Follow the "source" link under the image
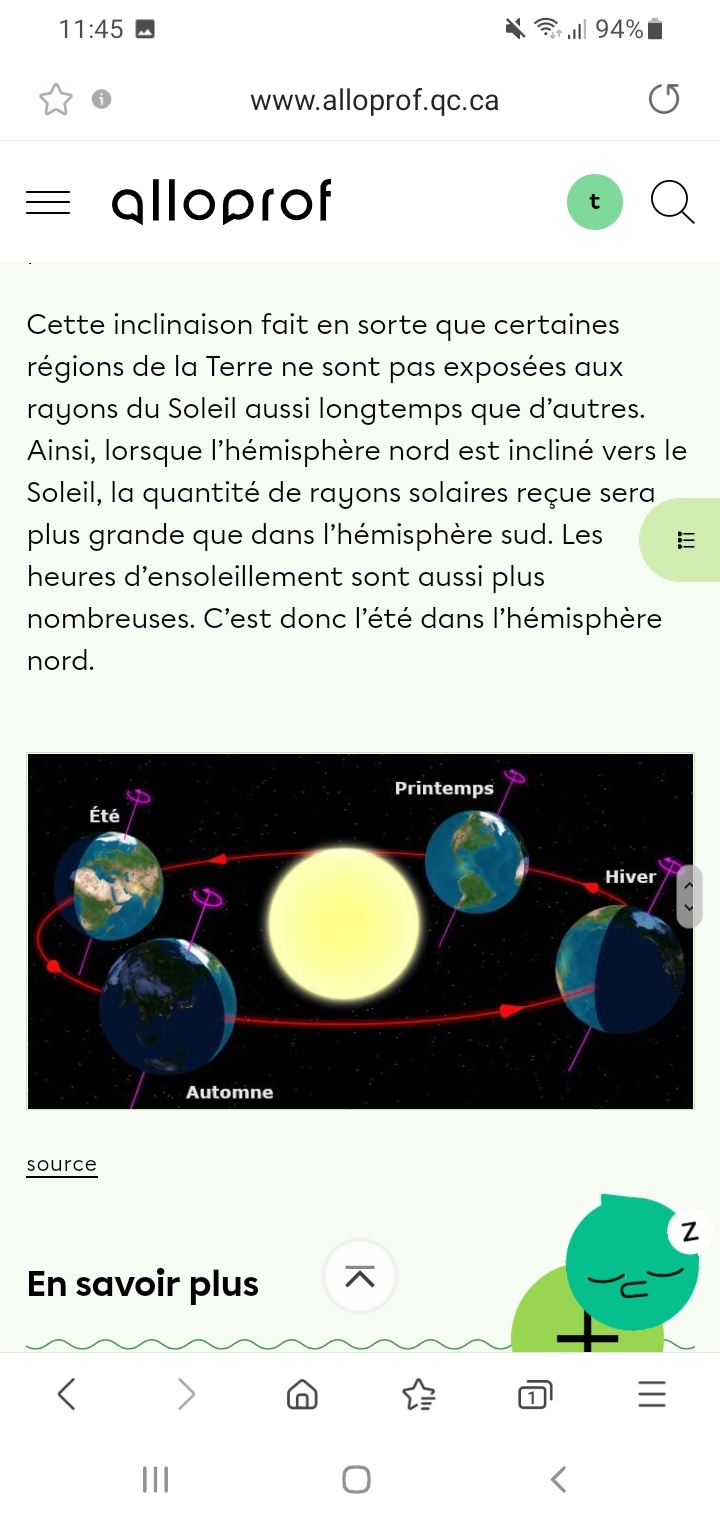The width and height of the screenshot is (720, 1520). click(x=62, y=1164)
